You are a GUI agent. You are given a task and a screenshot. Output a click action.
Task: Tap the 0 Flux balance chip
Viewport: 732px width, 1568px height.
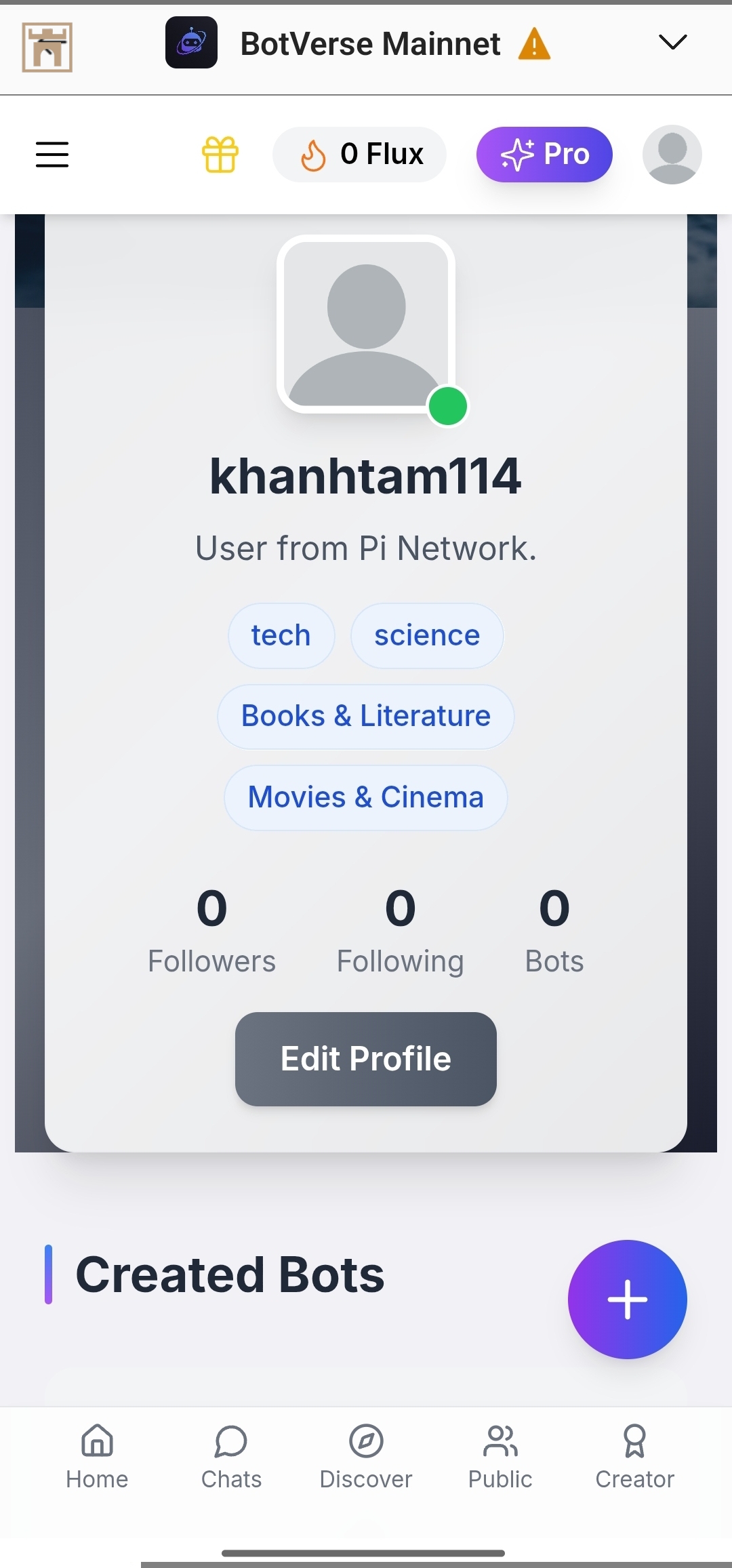(360, 155)
